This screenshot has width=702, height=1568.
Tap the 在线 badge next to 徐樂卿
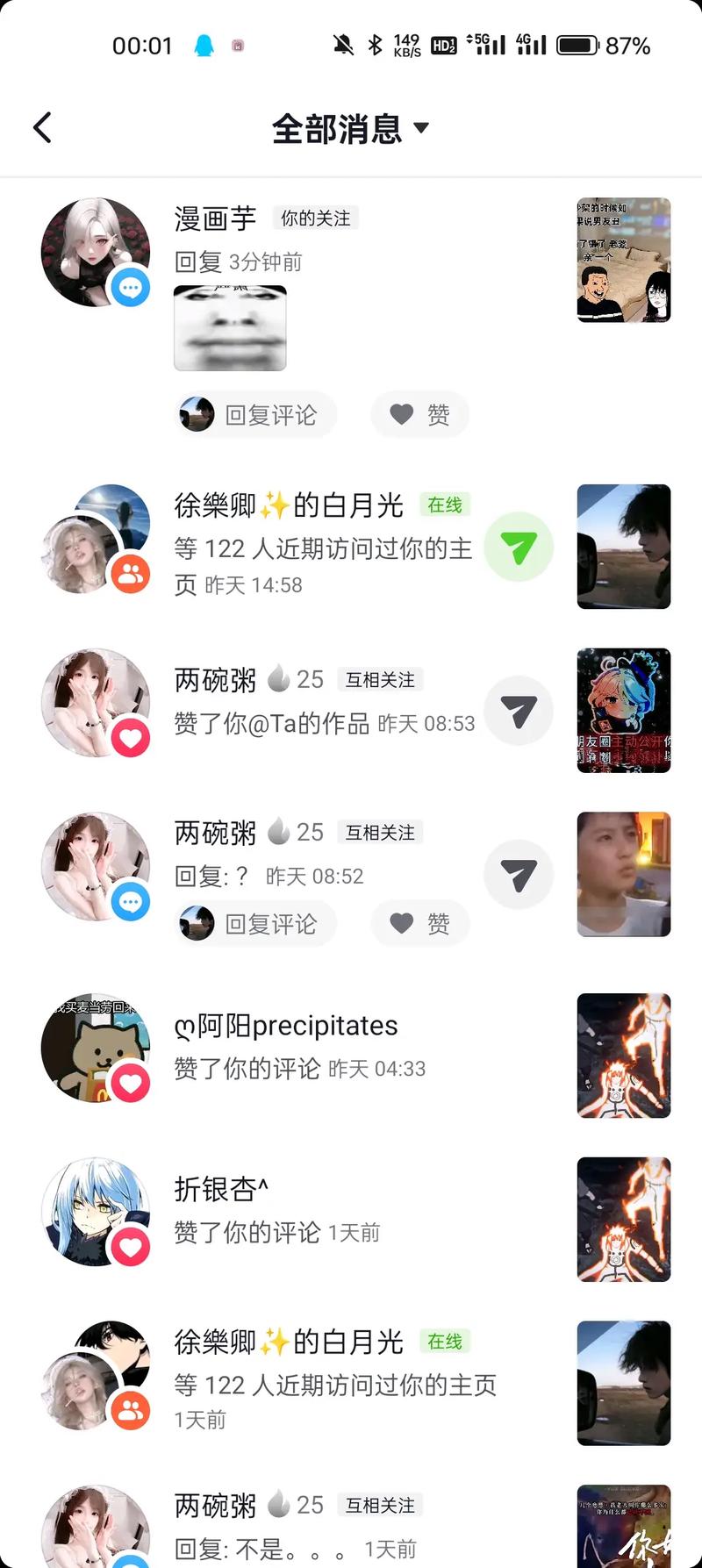445,505
